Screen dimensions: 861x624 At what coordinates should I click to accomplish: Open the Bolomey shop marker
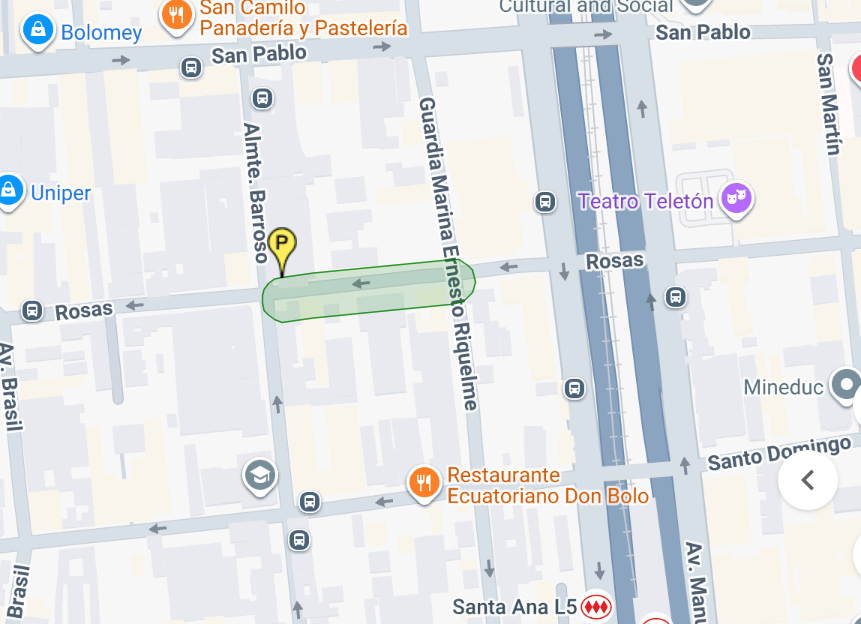(37, 31)
